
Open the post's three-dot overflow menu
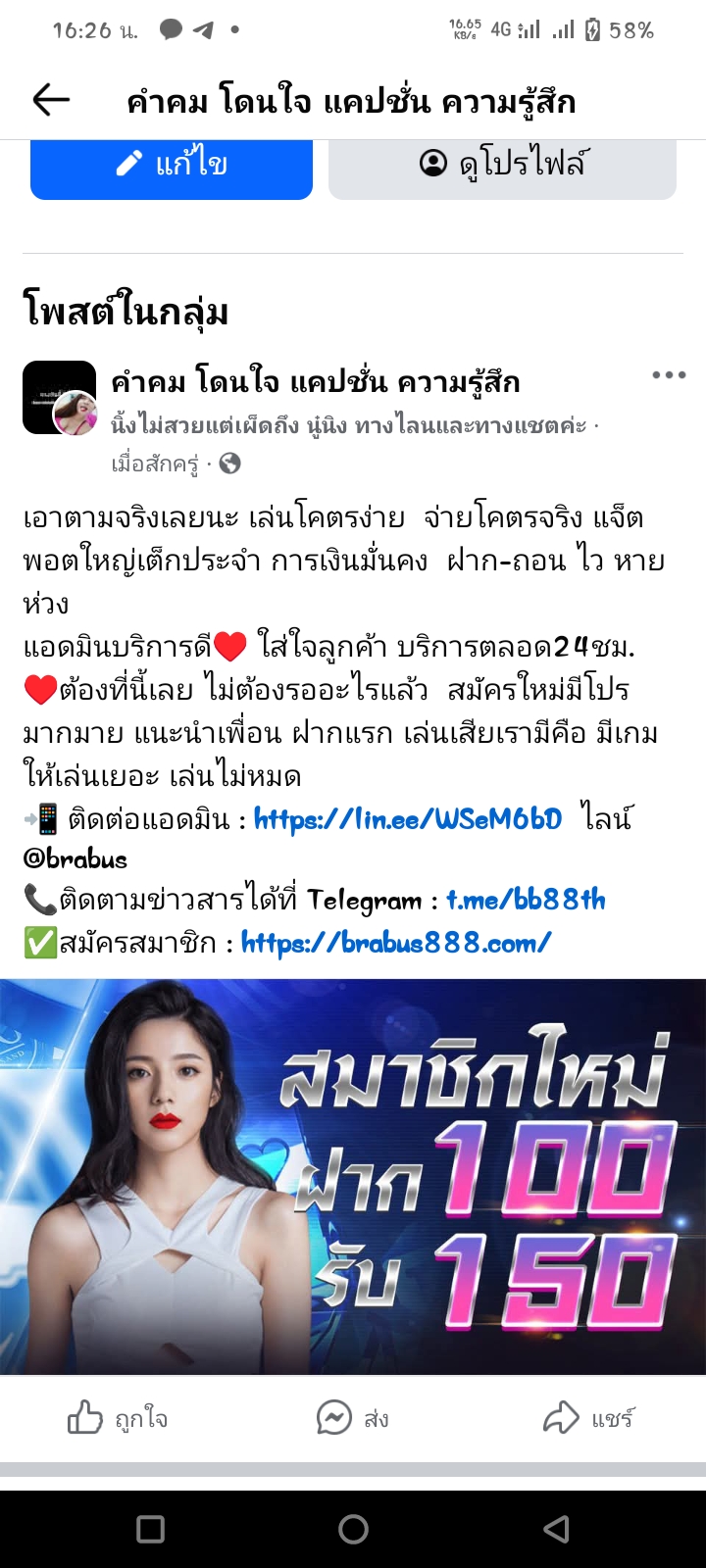tap(669, 375)
